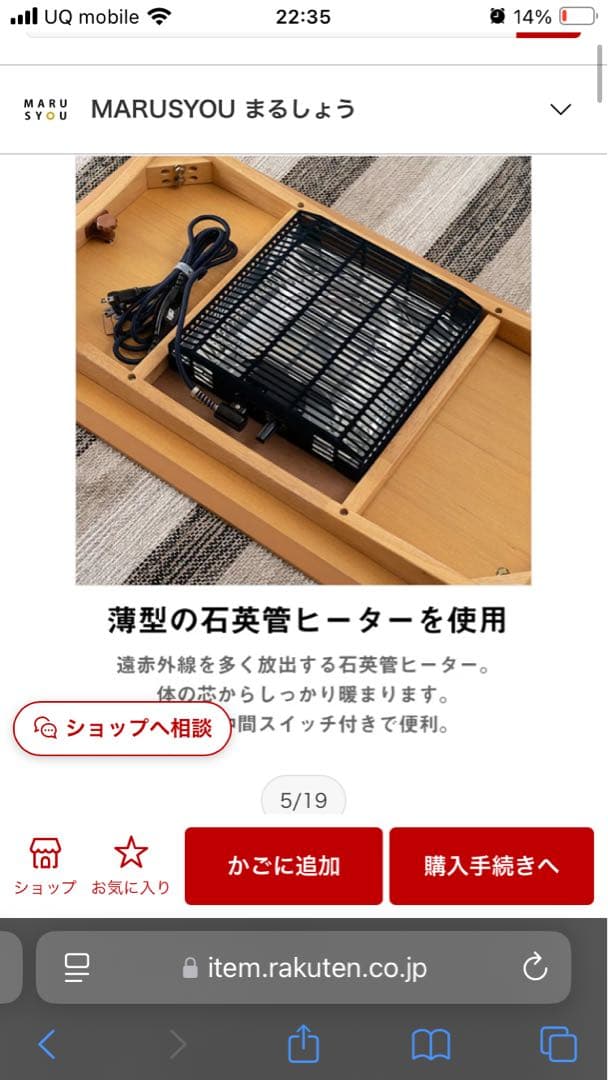608x1080 pixels.
Task: Open the ショップ store page
Action: click(45, 866)
